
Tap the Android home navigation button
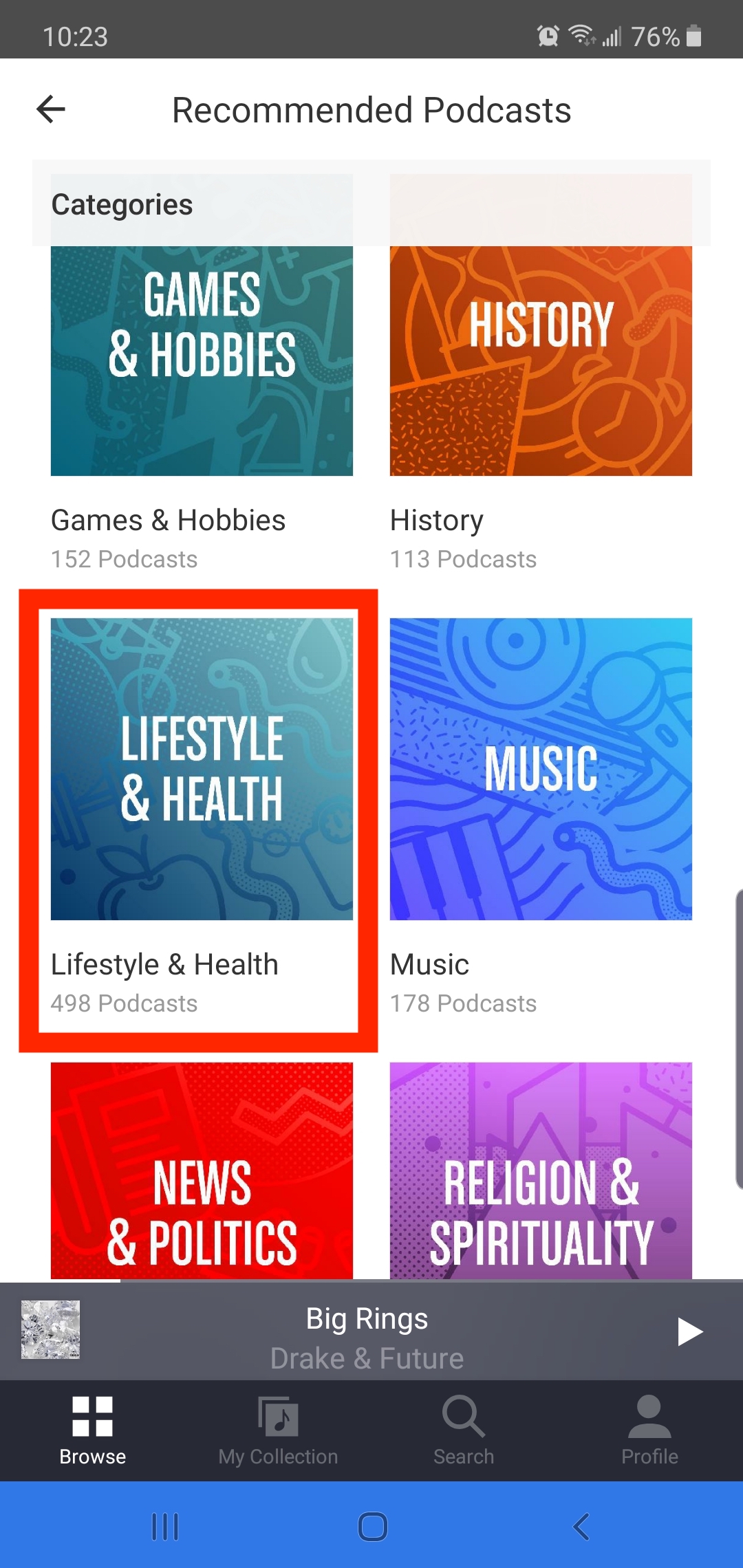(x=371, y=1527)
